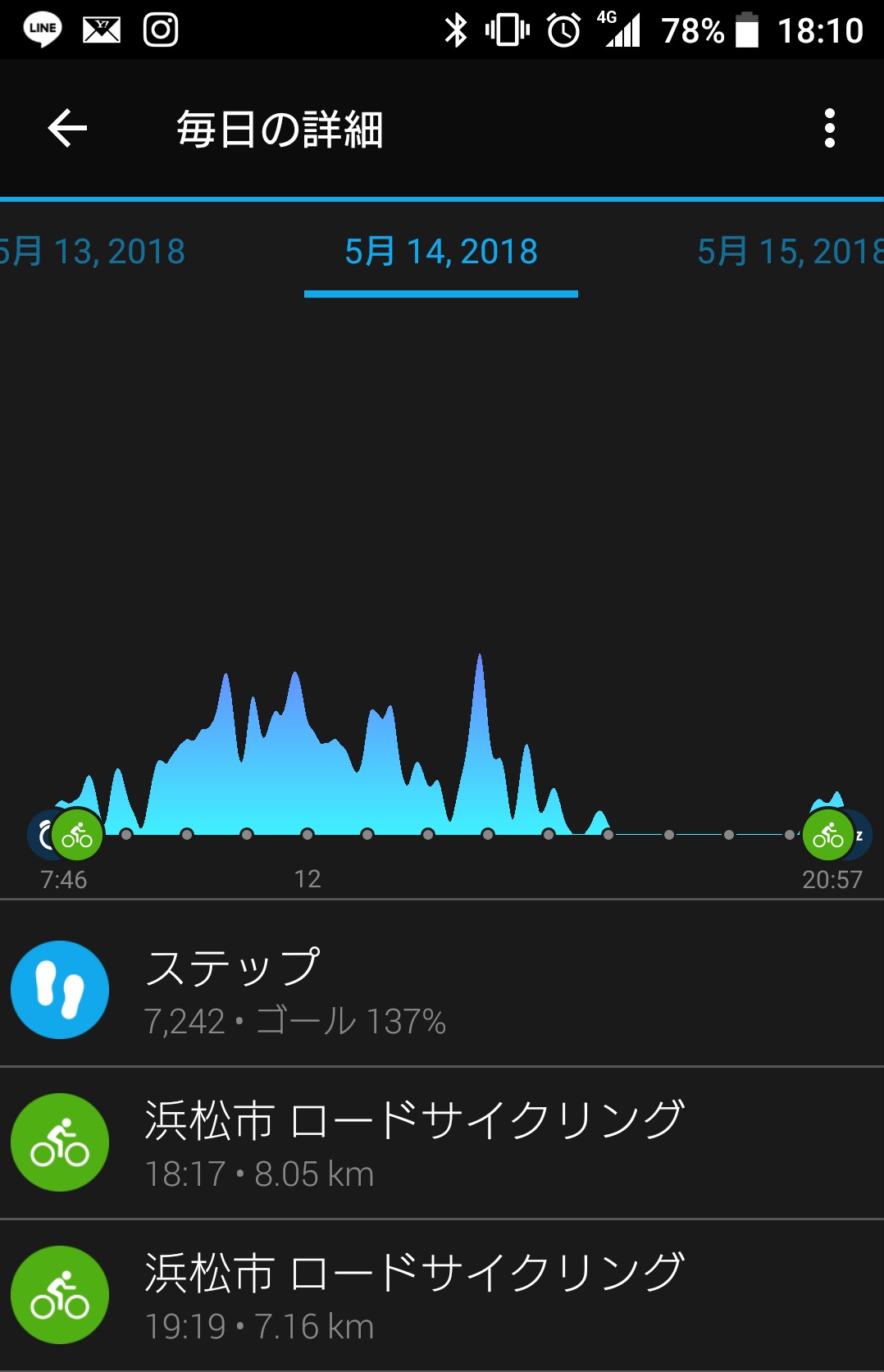Tap the cycling marker at 20:57 on the chart
The height and width of the screenshot is (1372, 884).
tap(827, 836)
